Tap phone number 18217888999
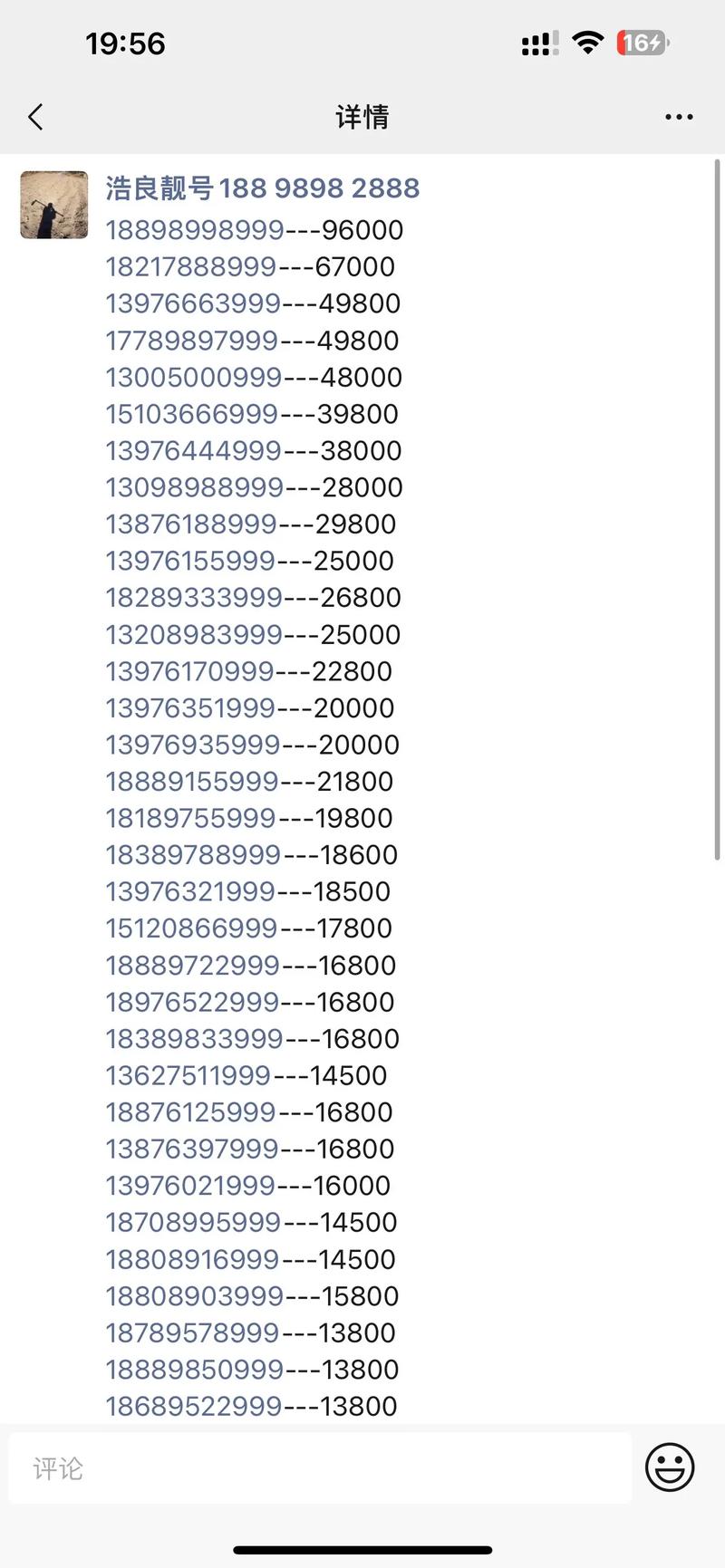This screenshot has height=1568, width=725. [x=191, y=267]
